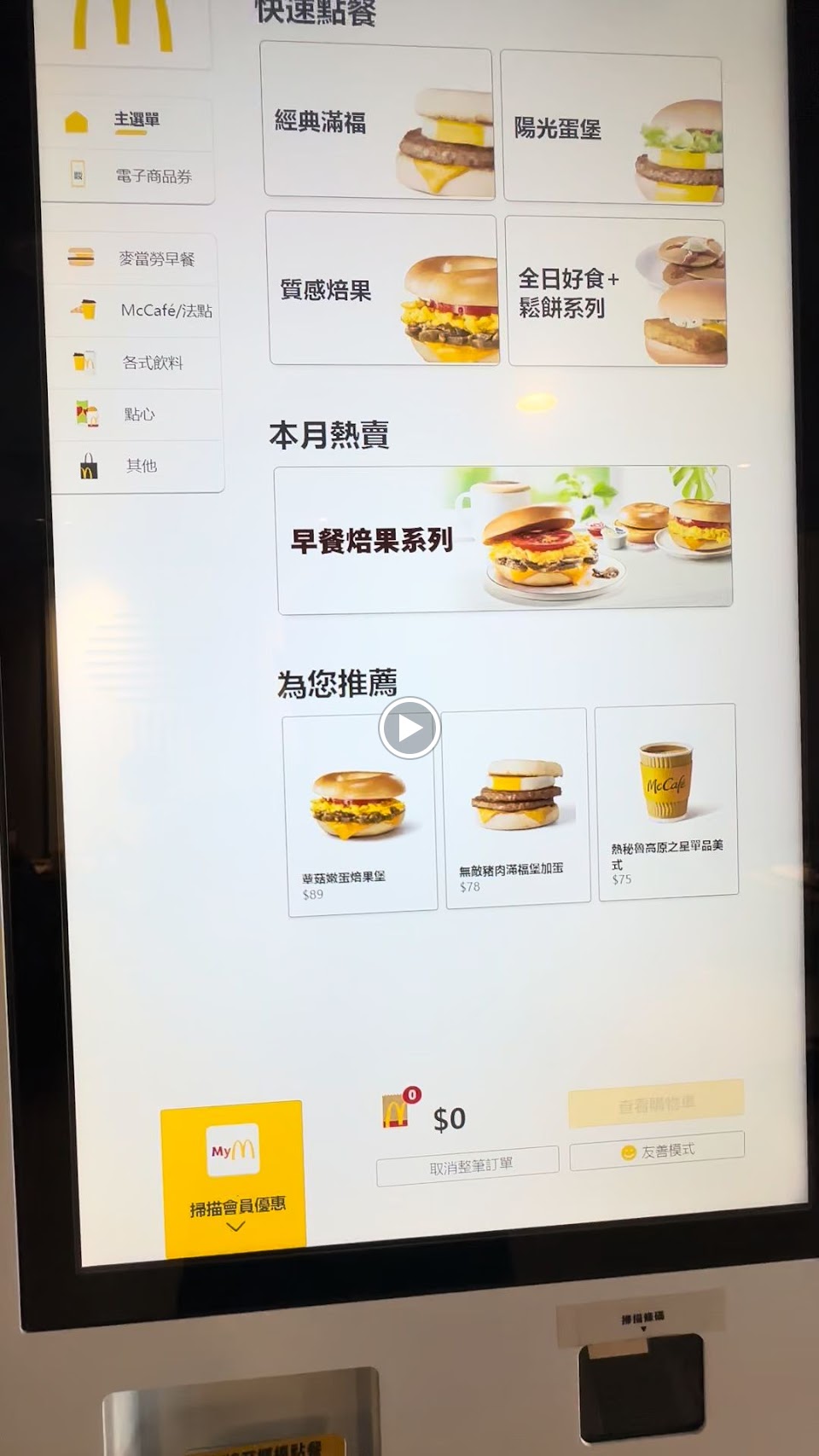The image size is (819, 1456).
Task: Browse 各式飲料 drinks category
Action: tap(136, 363)
